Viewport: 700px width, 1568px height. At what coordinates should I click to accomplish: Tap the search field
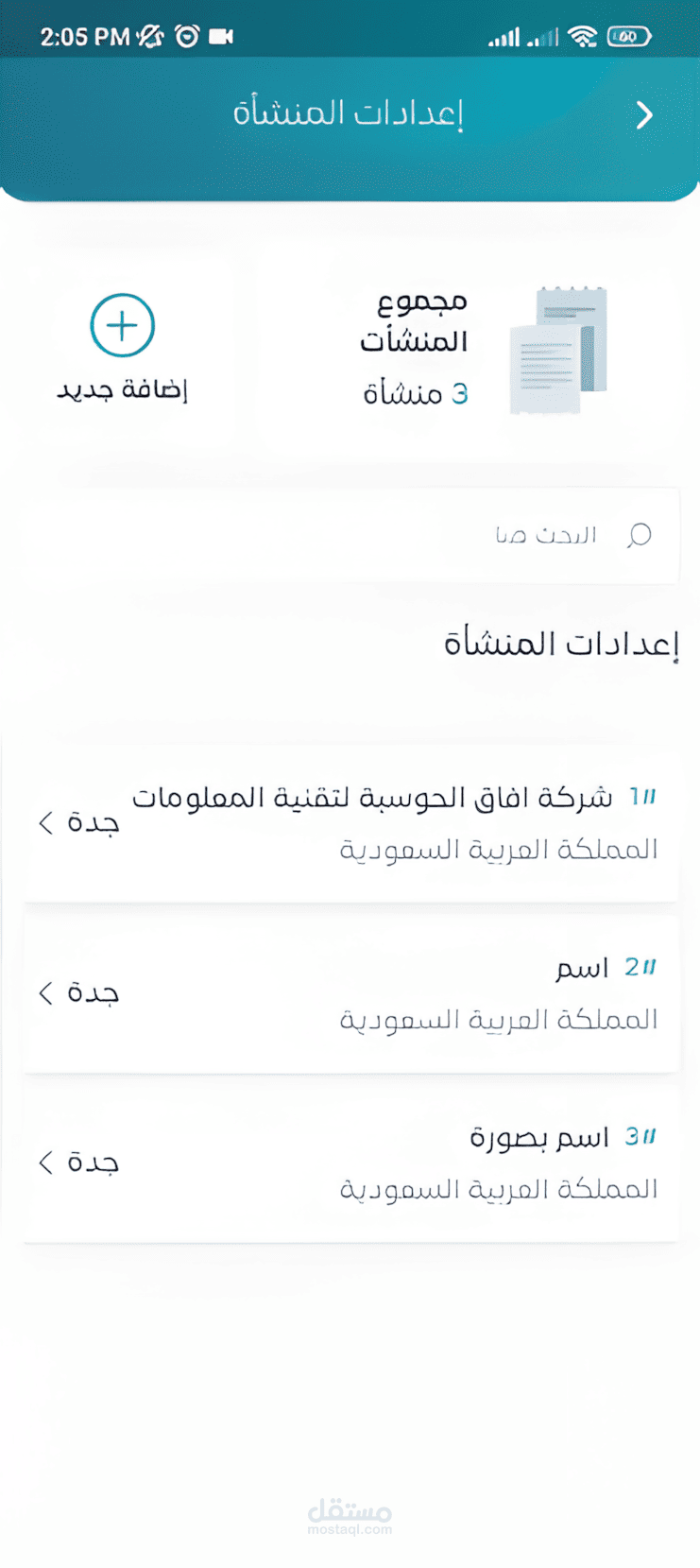pyautogui.click(x=350, y=536)
